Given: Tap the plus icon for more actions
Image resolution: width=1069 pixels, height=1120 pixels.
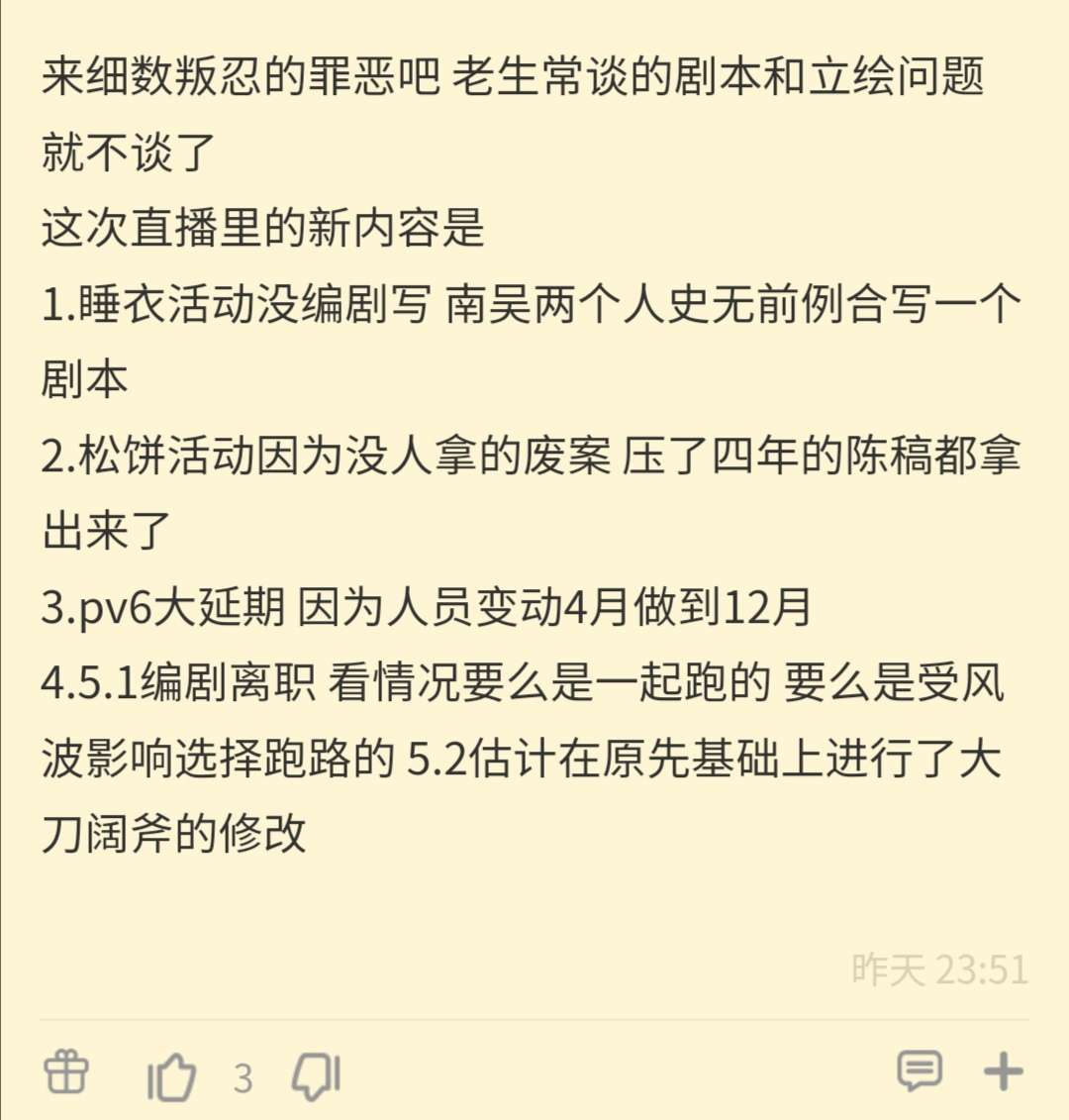Looking at the screenshot, I should (1003, 1072).
